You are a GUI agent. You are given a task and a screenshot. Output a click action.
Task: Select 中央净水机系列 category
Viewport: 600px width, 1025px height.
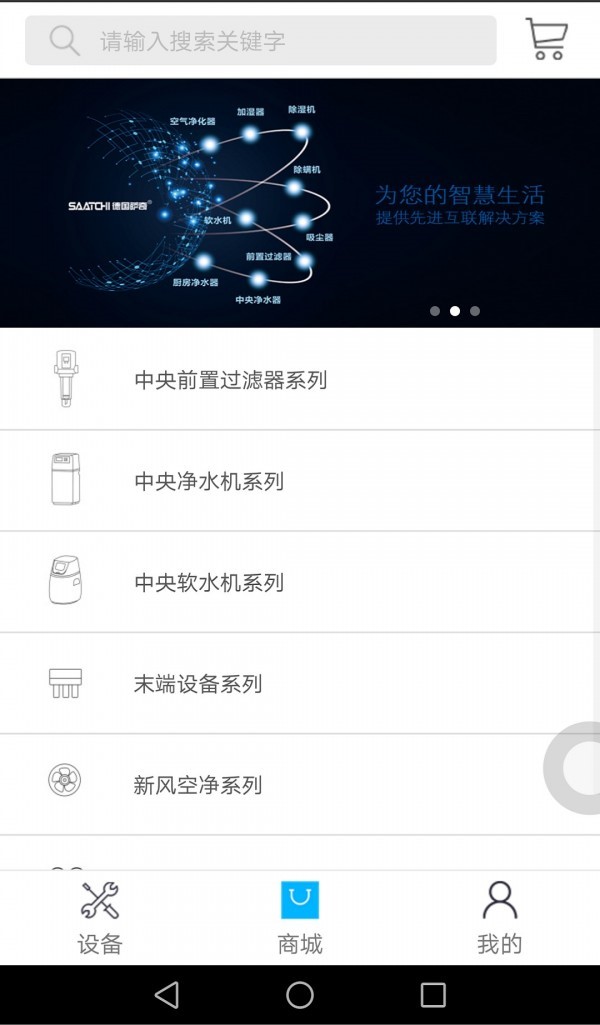click(300, 481)
